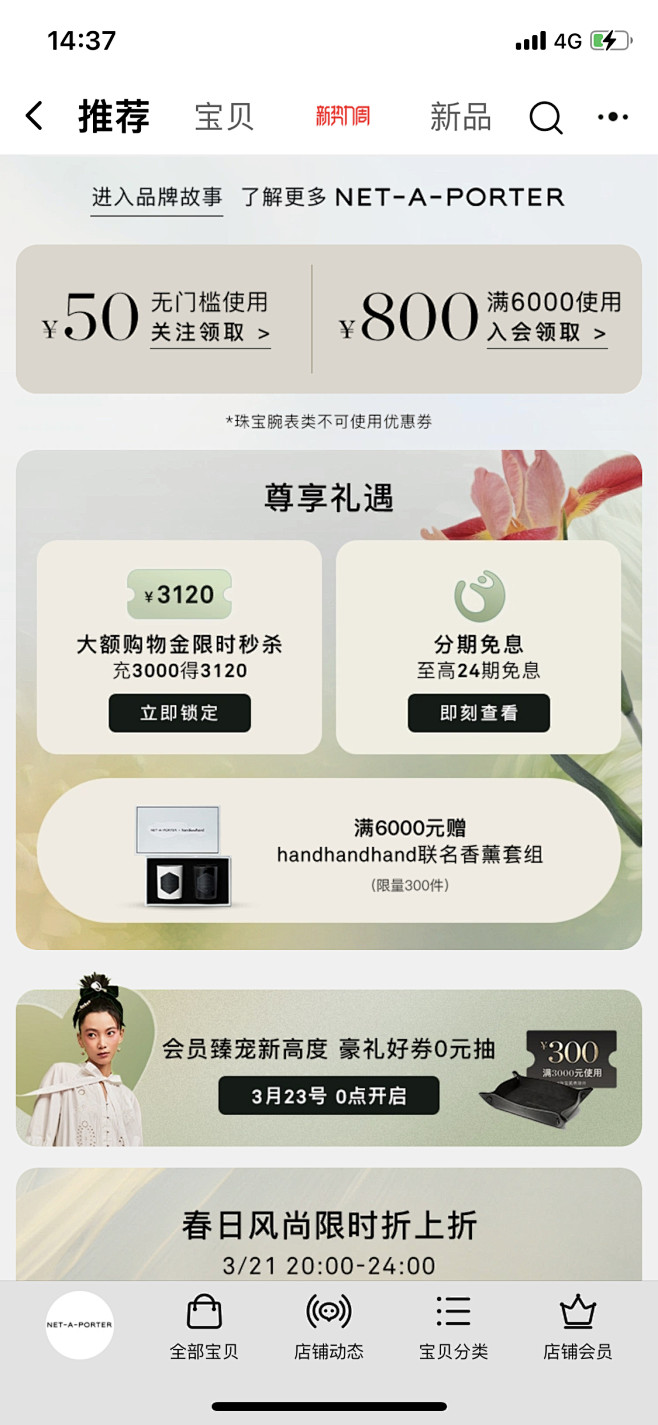Image resolution: width=658 pixels, height=1425 pixels.
Task: Claim the ¥50 coupon via 关注领取
Action: [x=210, y=333]
